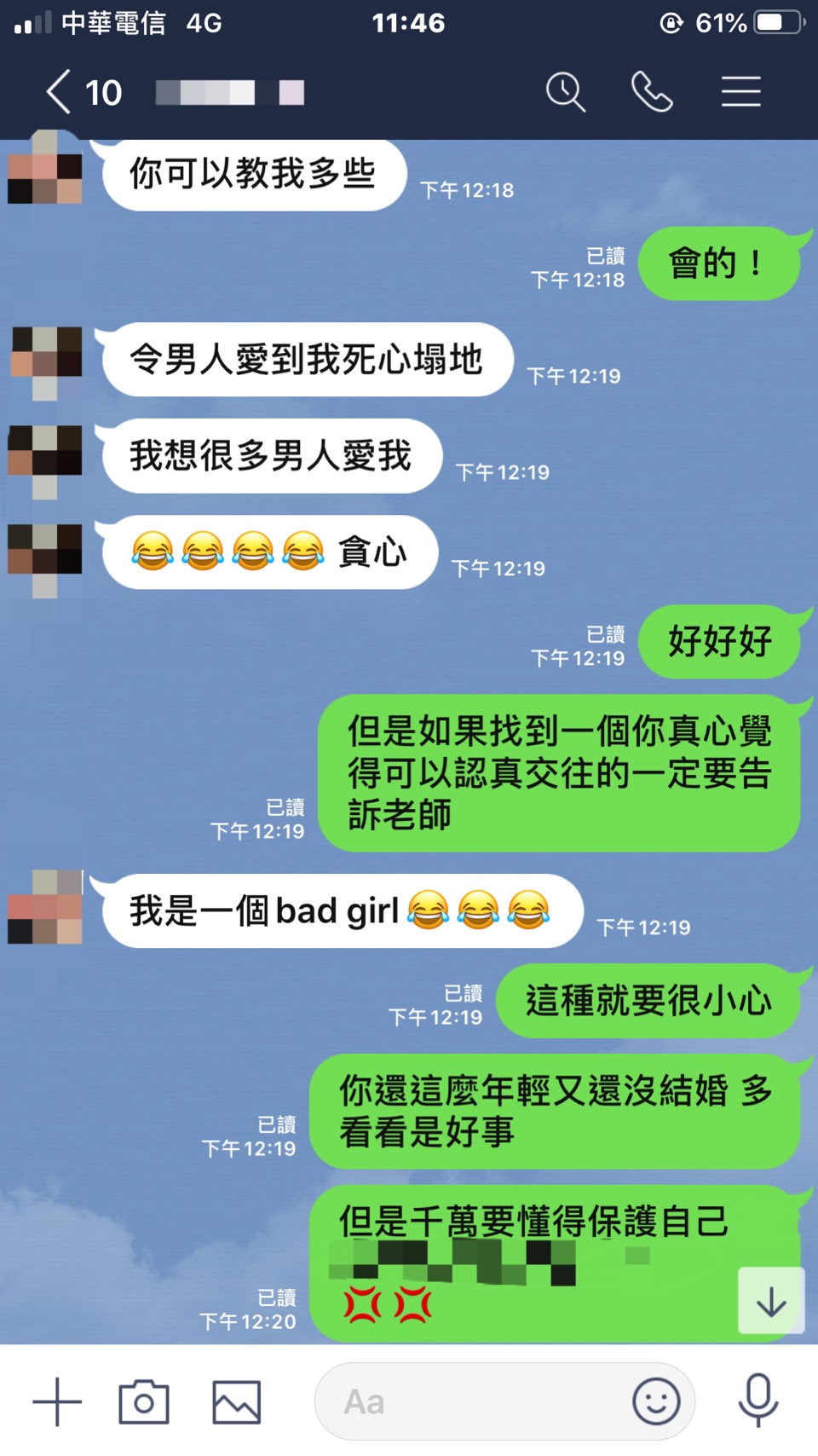Open the camera to take a photo
This screenshot has width=818, height=1456.
[x=144, y=1401]
